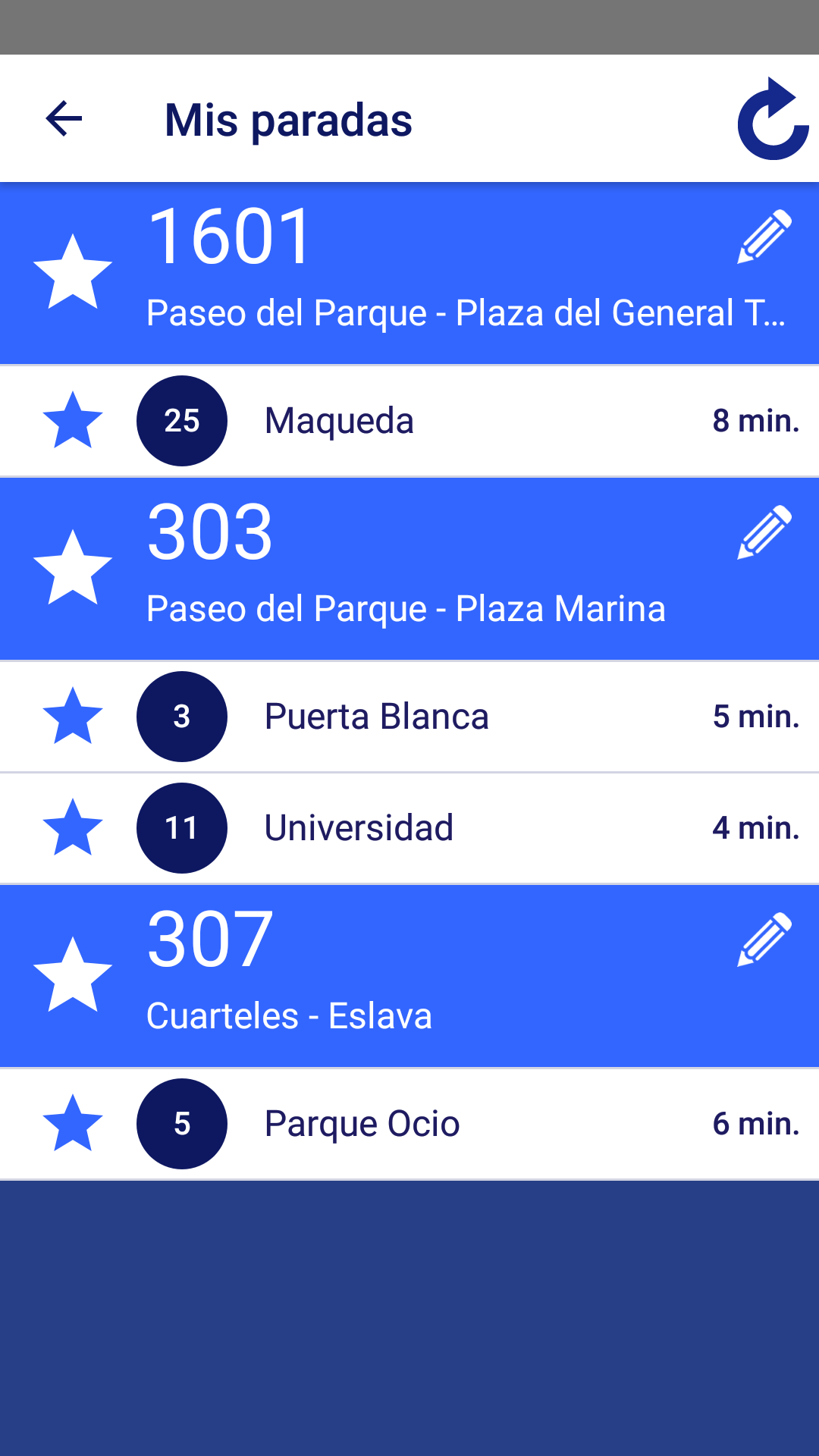This screenshot has height=1456, width=819.
Task: Go back from Mis paradas
Action: tap(64, 119)
